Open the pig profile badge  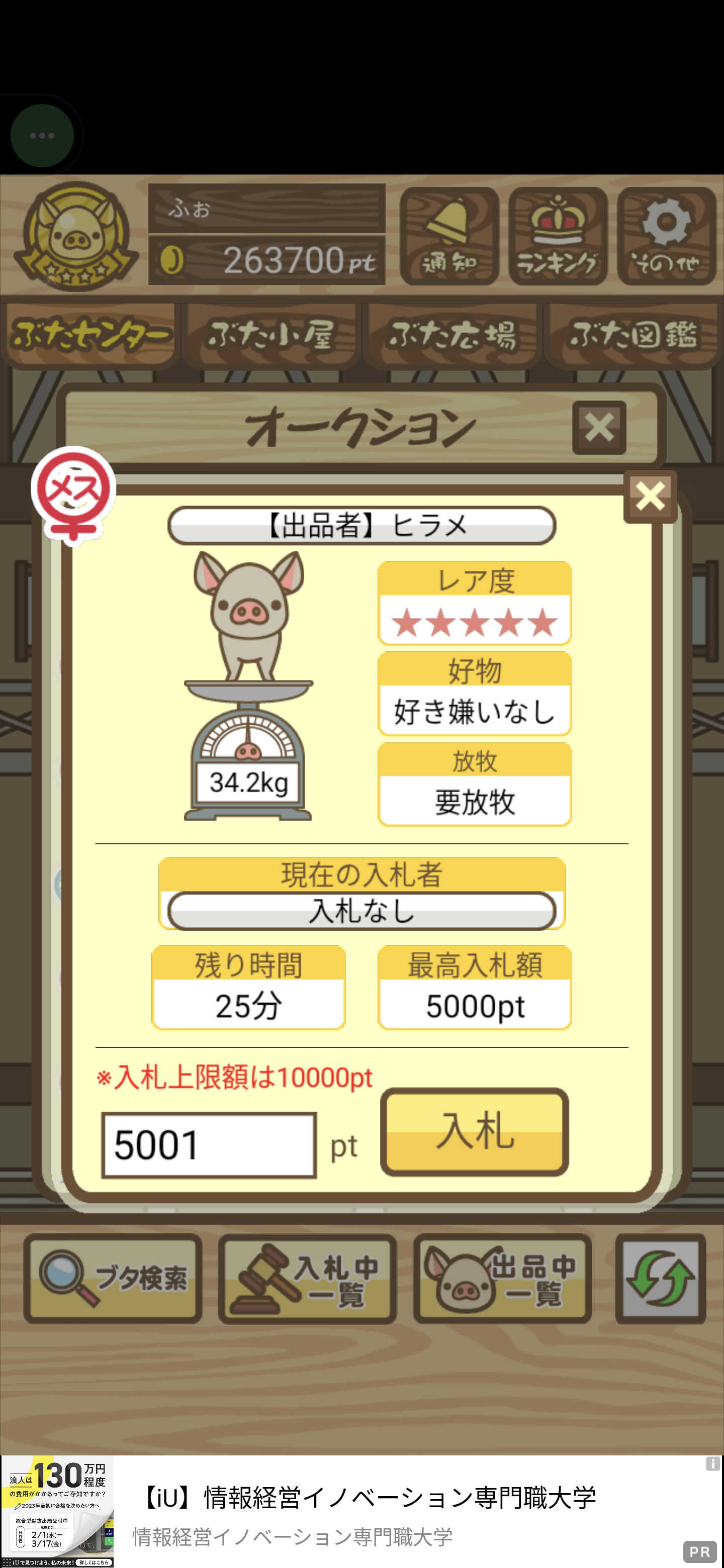75,237
